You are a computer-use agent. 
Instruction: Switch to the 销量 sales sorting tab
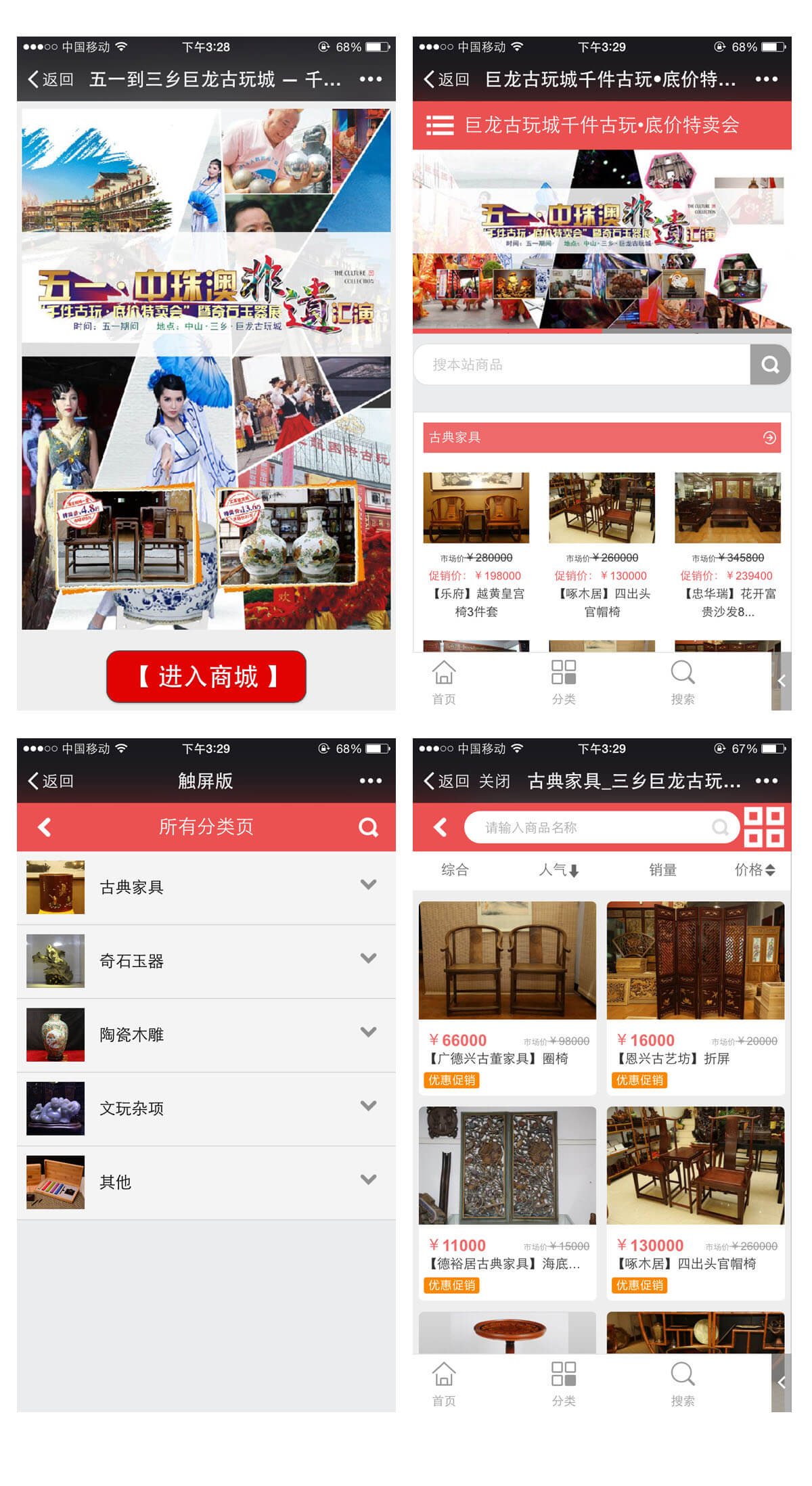[664, 870]
